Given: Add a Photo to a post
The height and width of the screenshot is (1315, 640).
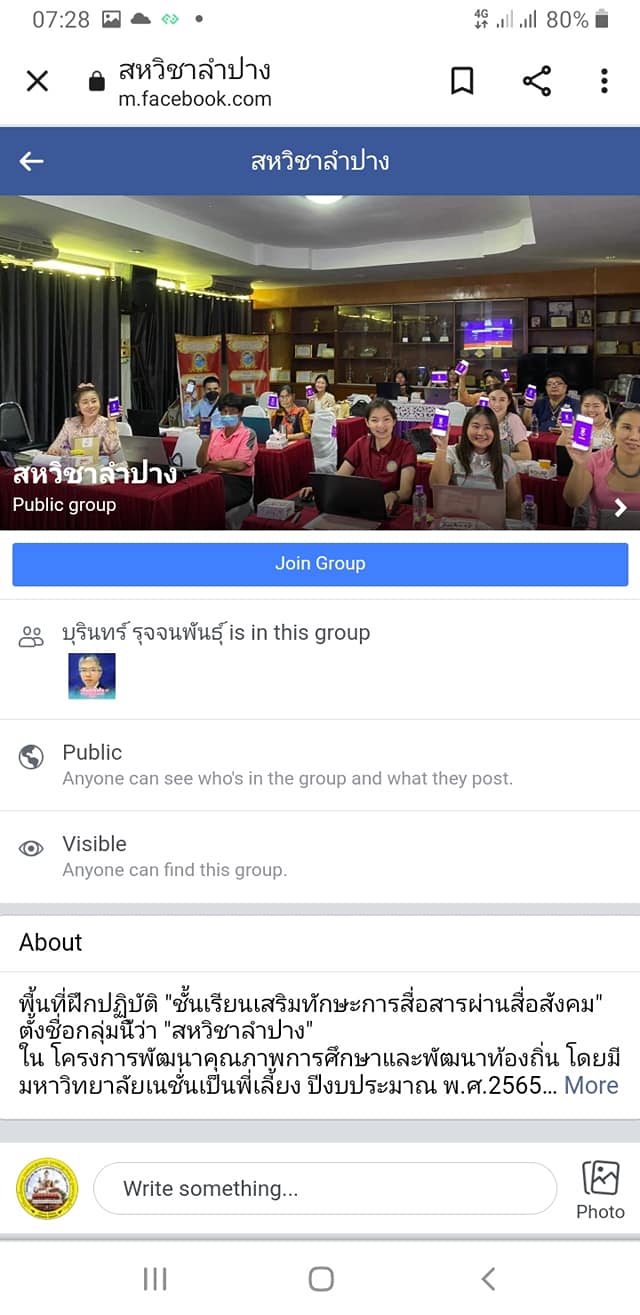Looking at the screenshot, I should click(x=600, y=1188).
